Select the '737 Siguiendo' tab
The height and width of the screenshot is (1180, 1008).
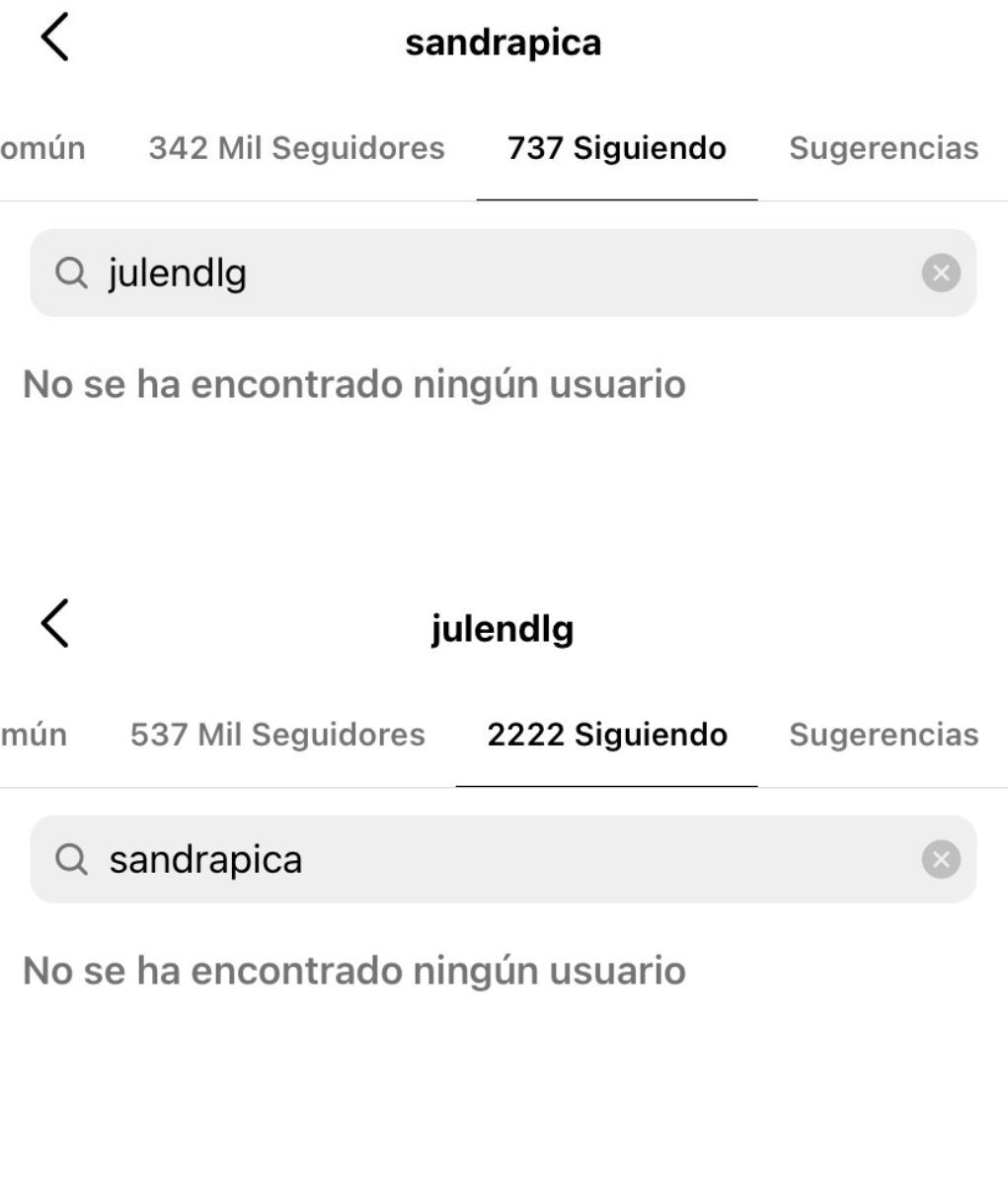(616, 148)
